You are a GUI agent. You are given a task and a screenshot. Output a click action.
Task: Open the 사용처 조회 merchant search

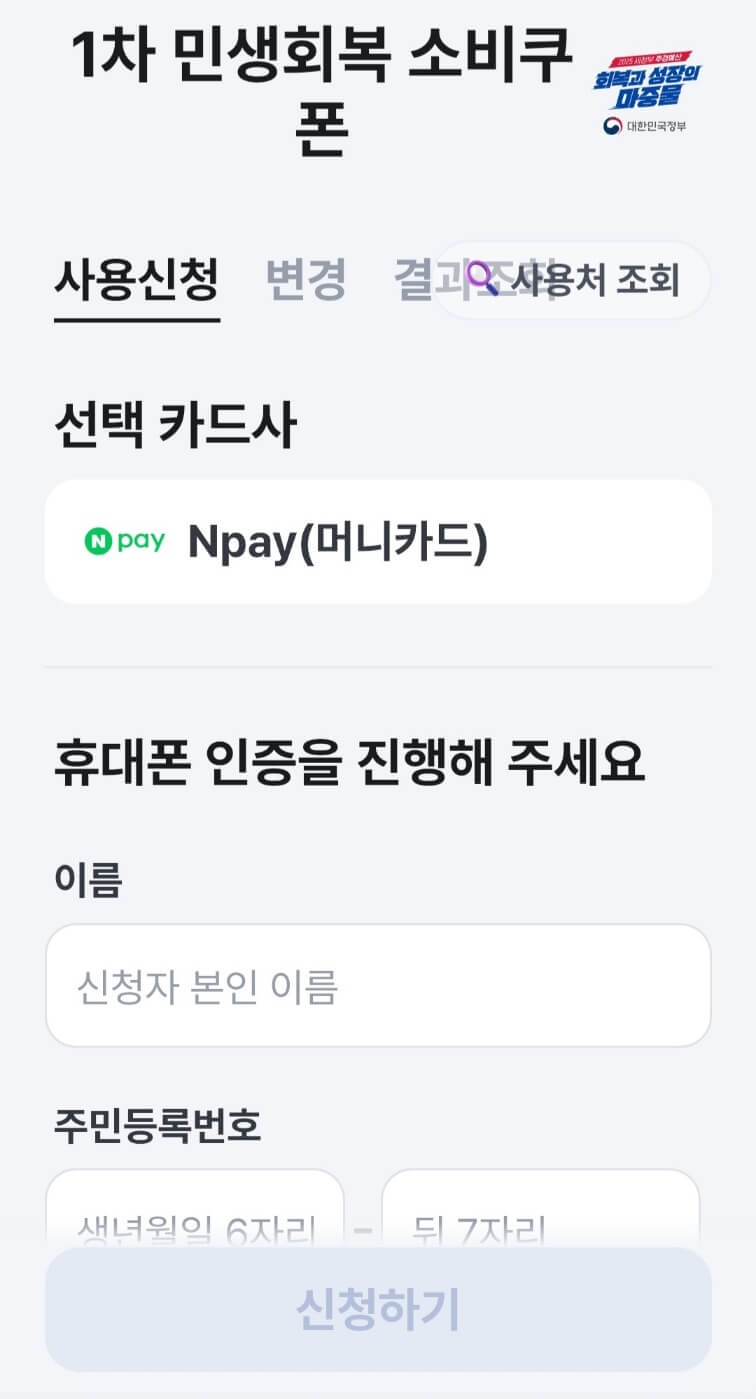pyautogui.click(x=595, y=281)
